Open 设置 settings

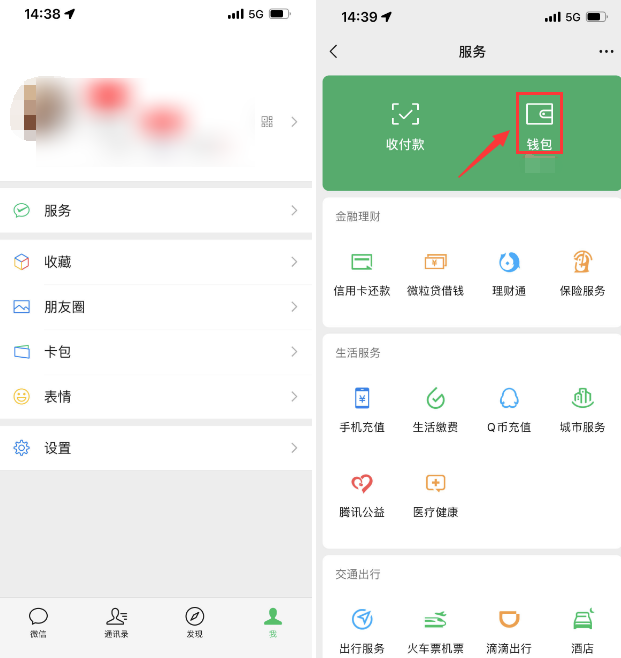tap(156, 448)
